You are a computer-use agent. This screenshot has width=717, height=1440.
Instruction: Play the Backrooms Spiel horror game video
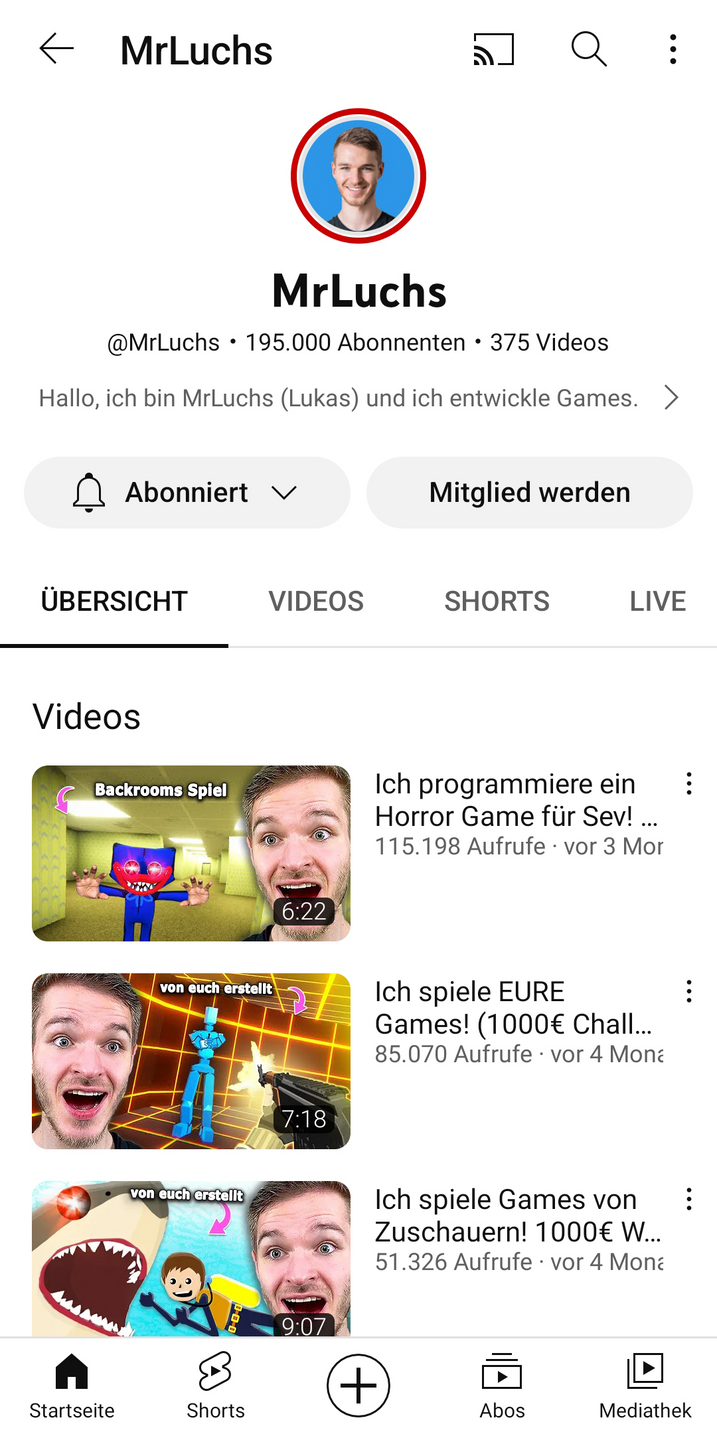(x=191, y=853)
